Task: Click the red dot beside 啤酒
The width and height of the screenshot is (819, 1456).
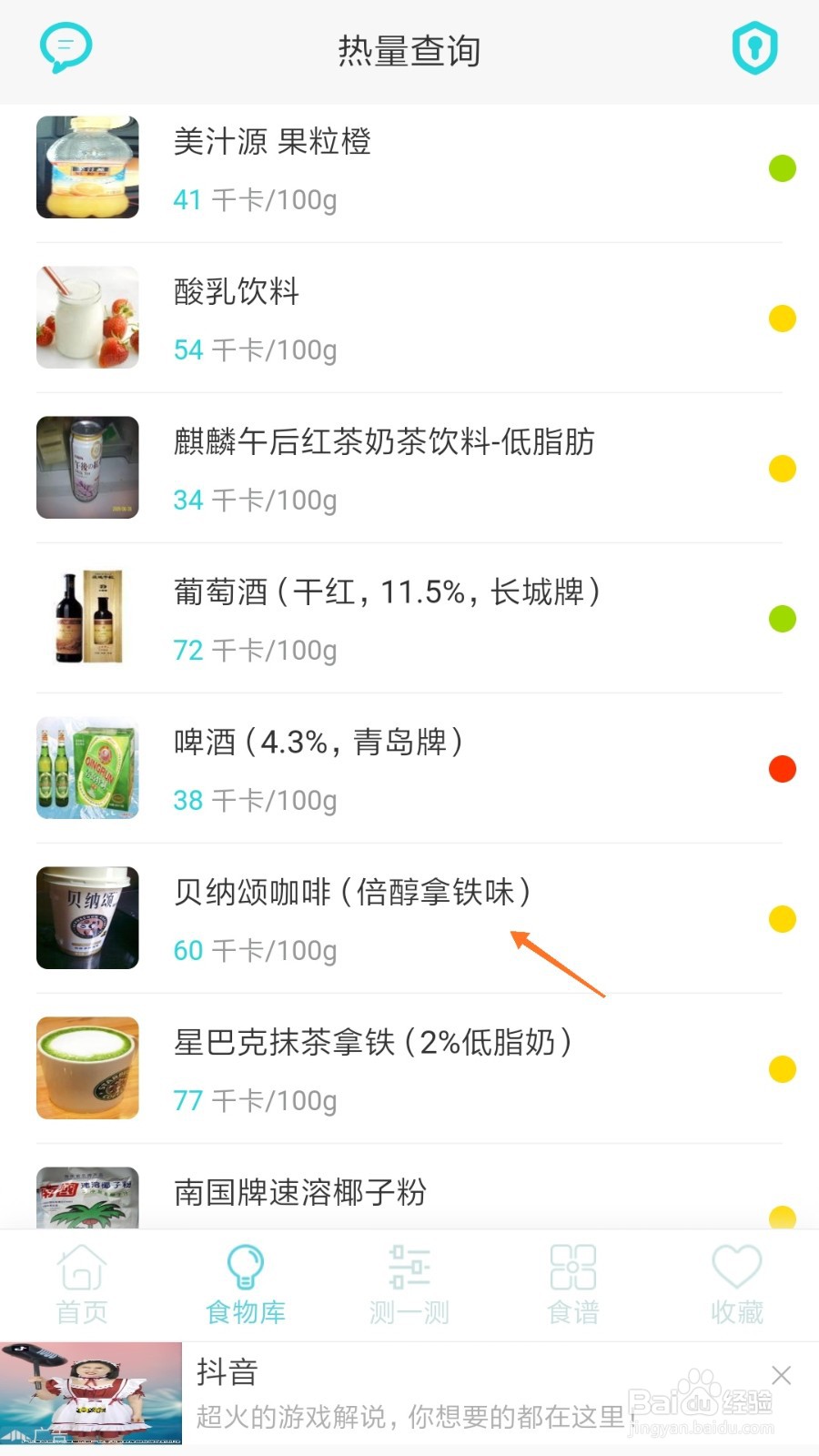Action: [782, 769]
